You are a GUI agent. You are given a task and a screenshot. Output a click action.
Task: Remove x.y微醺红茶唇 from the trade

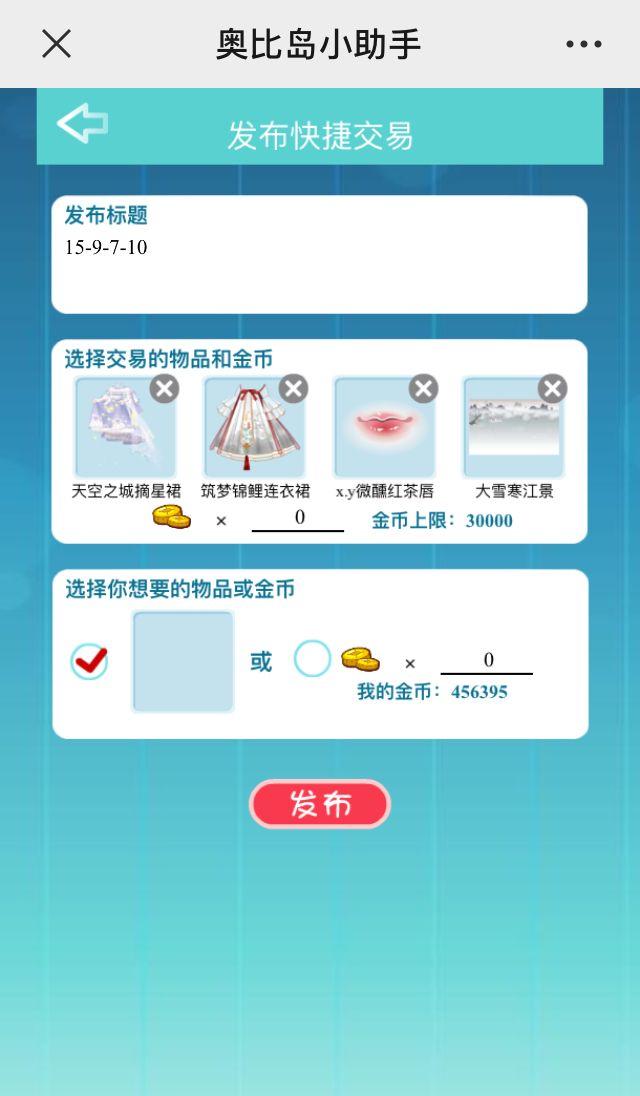point(423,388)
